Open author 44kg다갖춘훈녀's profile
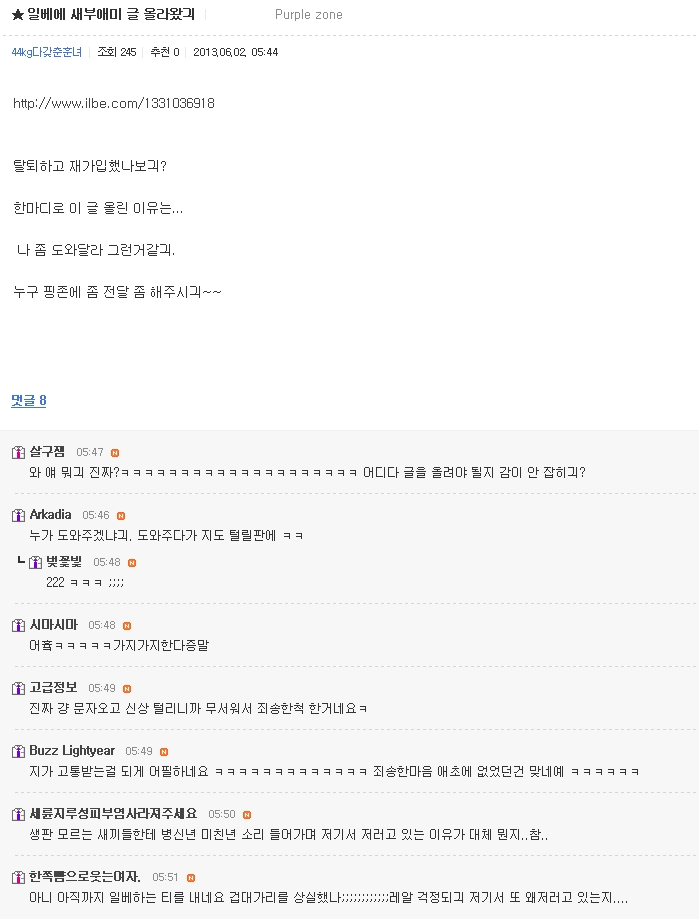 46,52
